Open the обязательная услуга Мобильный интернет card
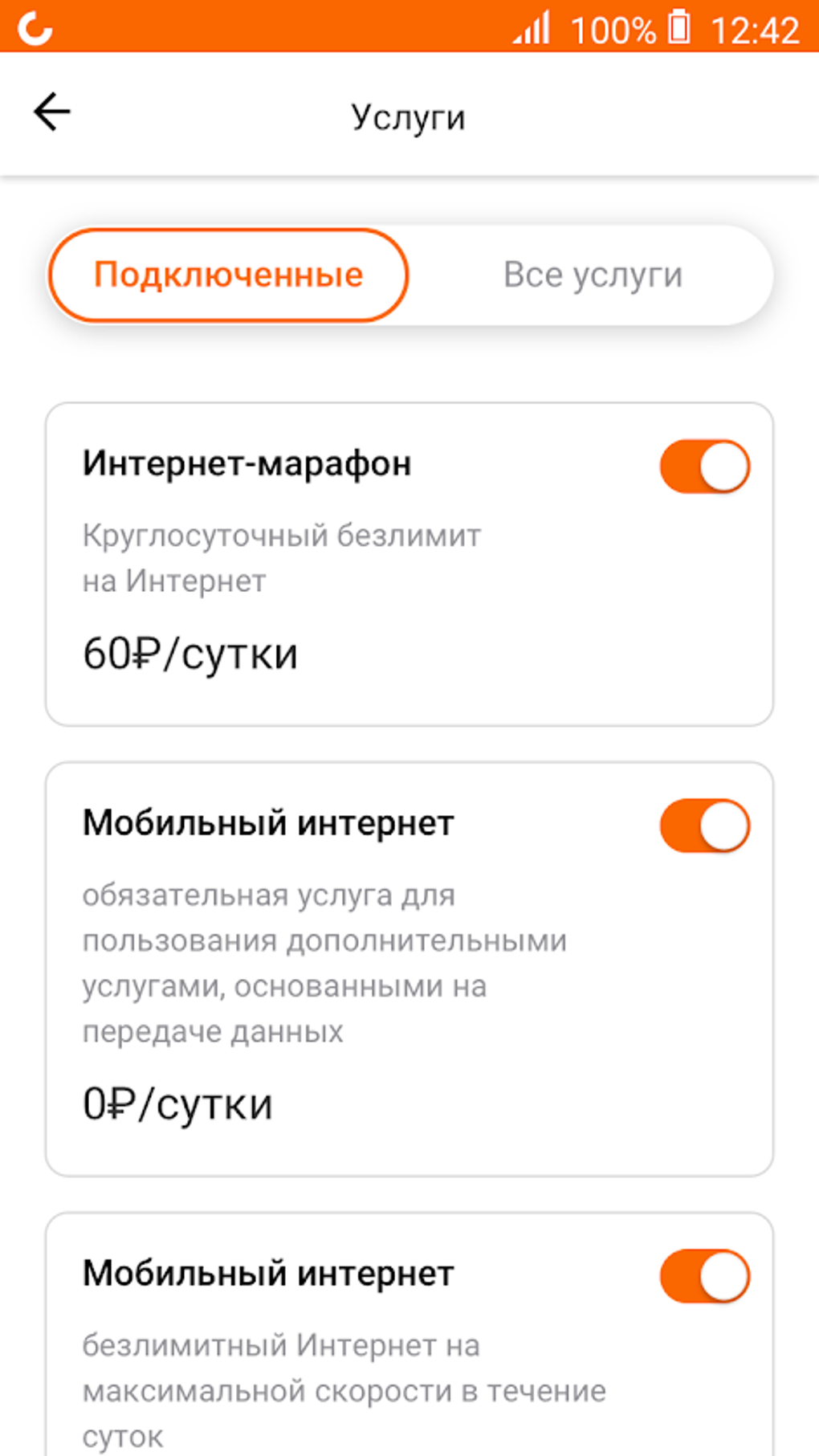Screen dimensions: 819x1456 [x=409, y=969]
